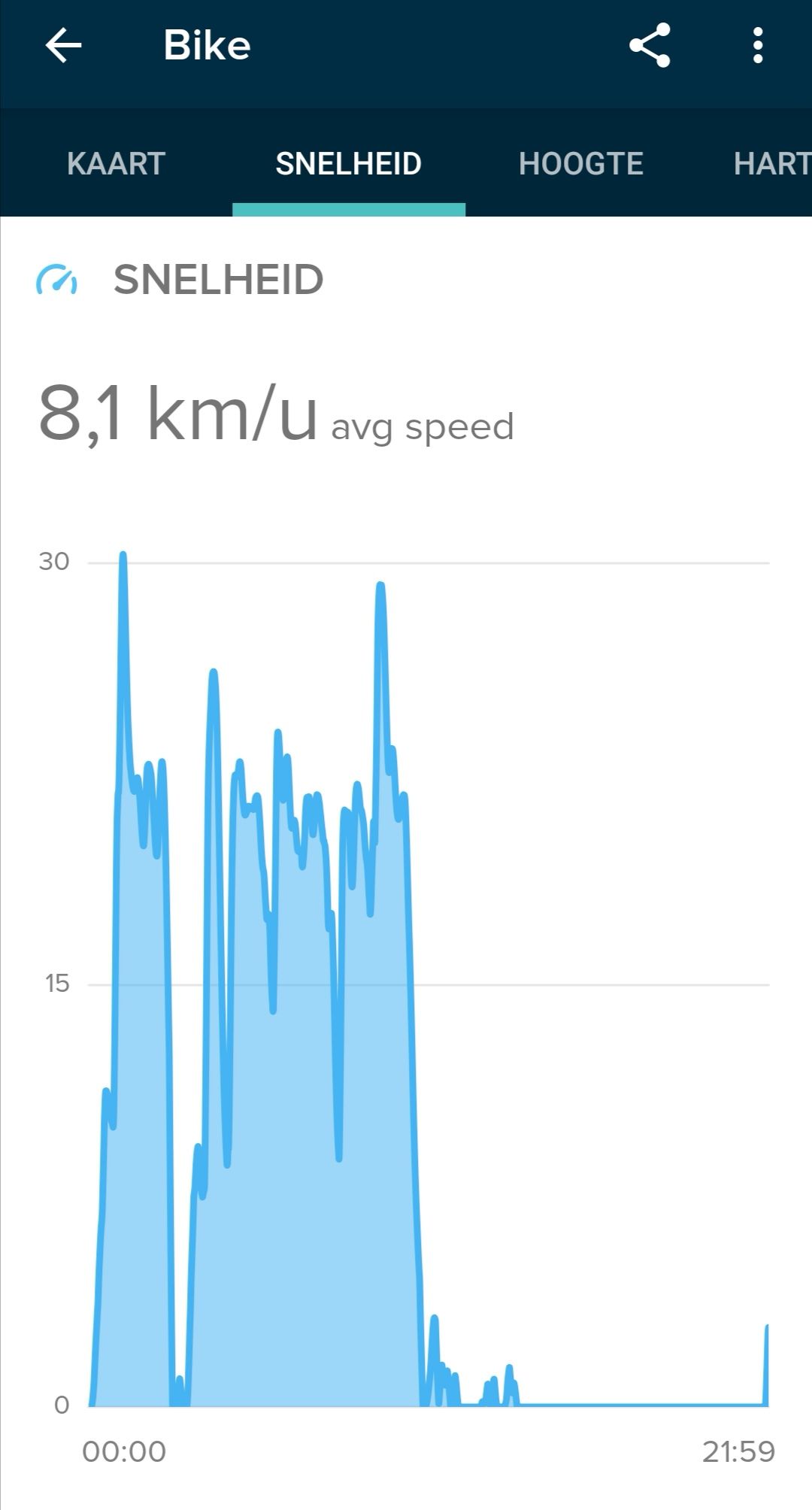
Task: Go back from the Bike screen
Action: pos(63,46)
